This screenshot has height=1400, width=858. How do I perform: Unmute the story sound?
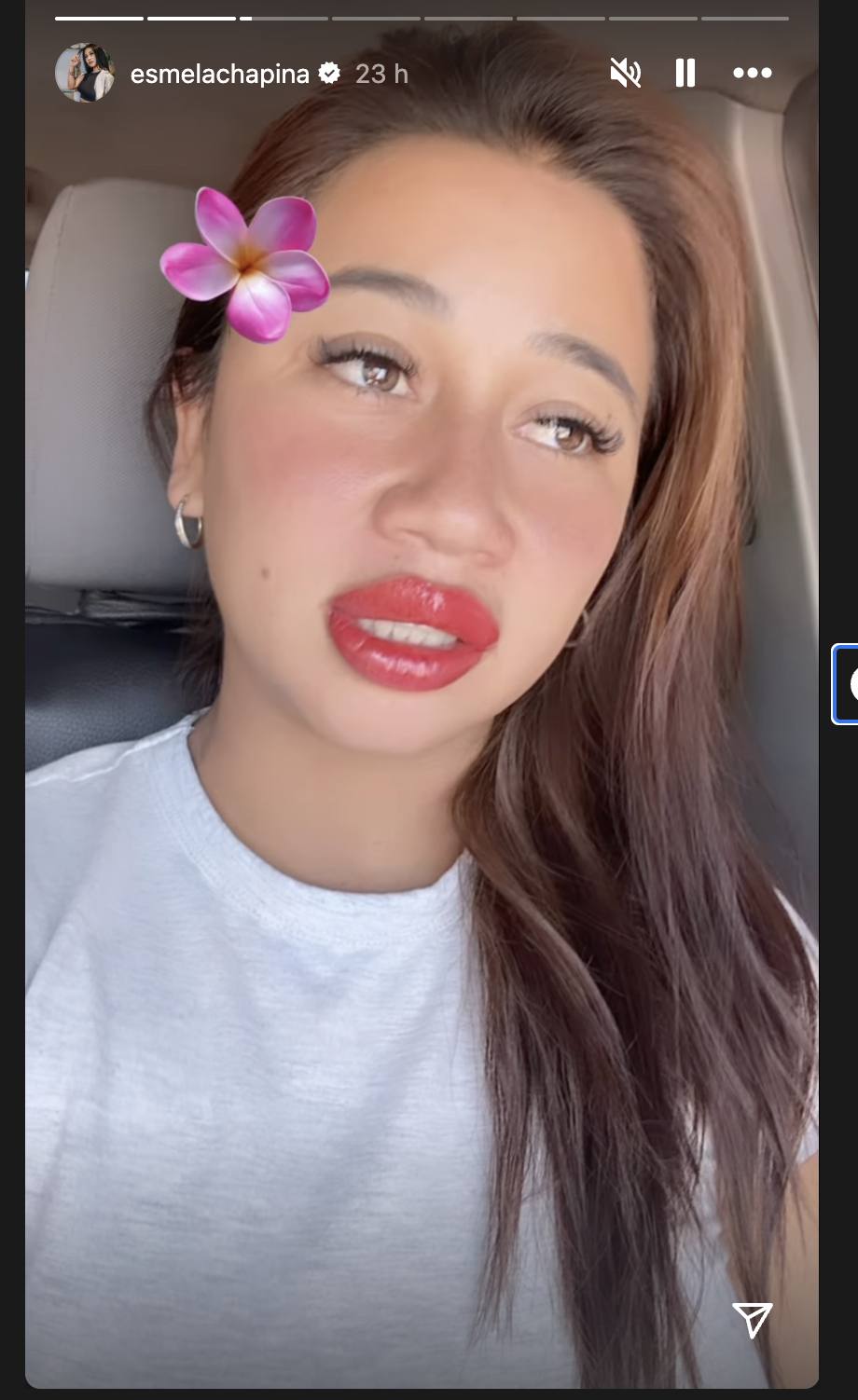(x=625, y=73)
